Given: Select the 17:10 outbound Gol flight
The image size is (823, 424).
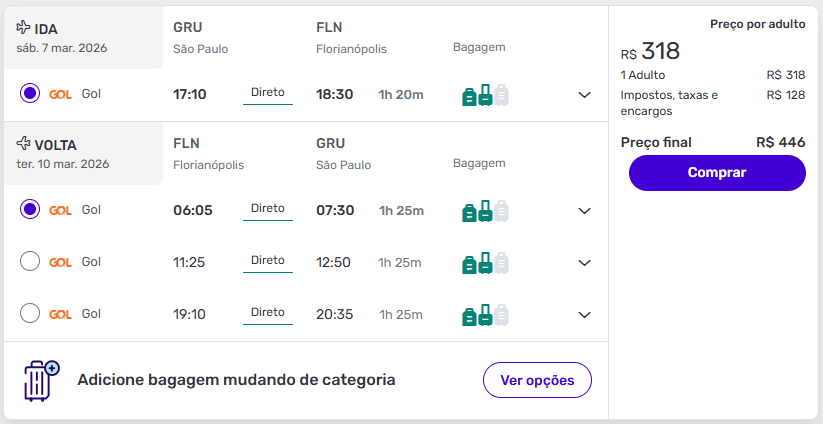Looking at the screenshot, I should (30, 94).
